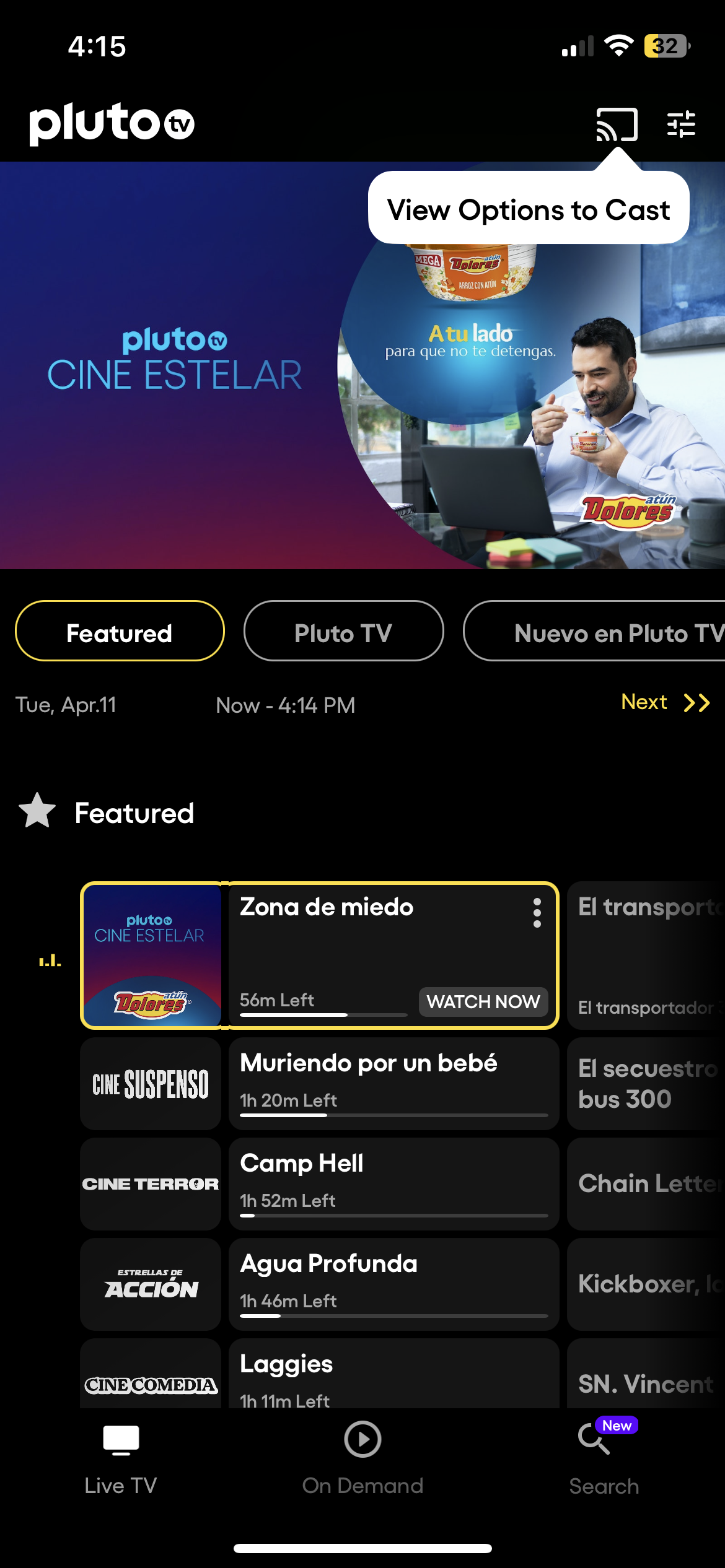Switch to the Pluto TV category
725x1568 pixels.
pyautogui.click(x=343, y=631)
